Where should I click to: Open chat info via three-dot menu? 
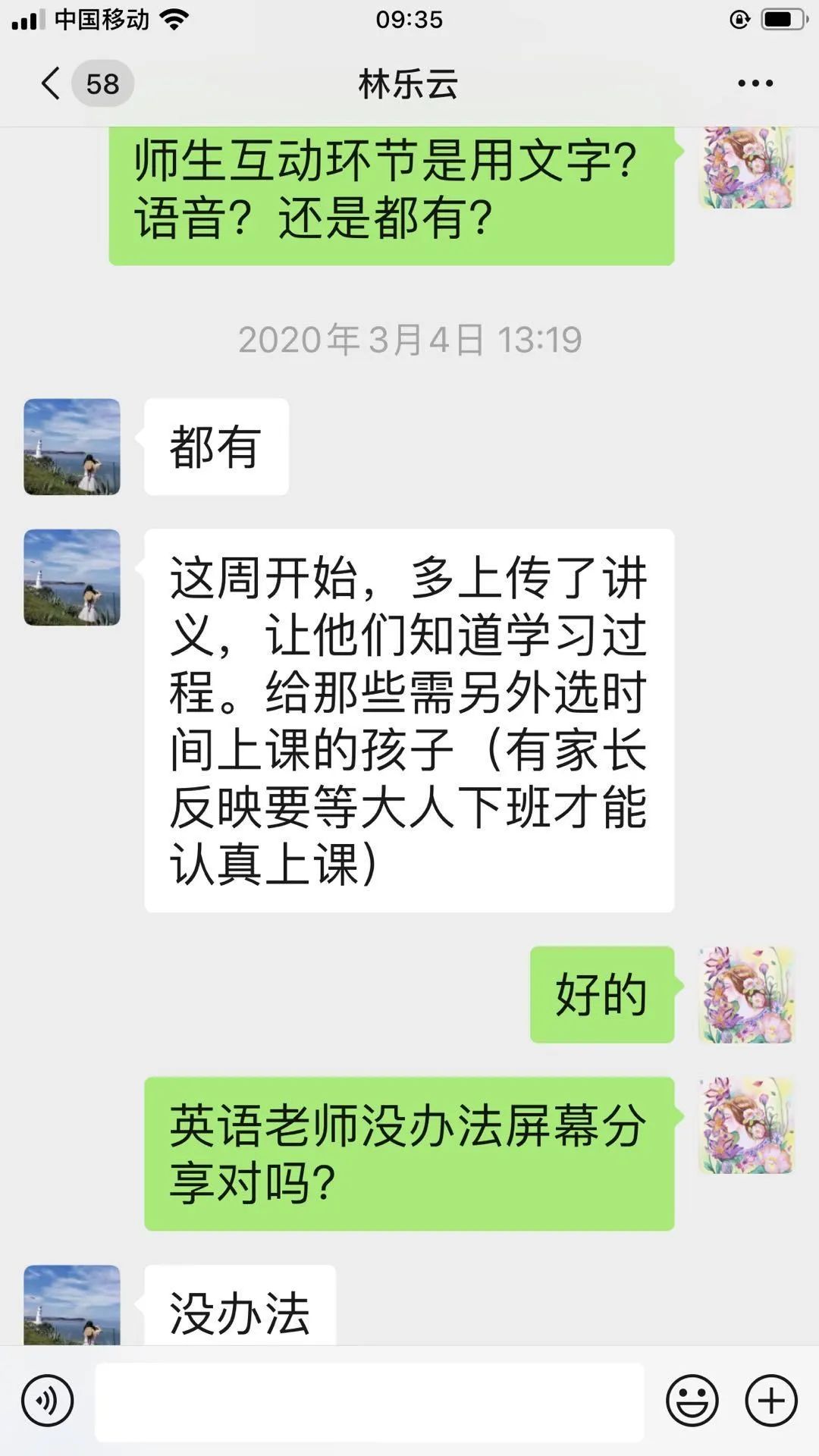pos(755,83)
